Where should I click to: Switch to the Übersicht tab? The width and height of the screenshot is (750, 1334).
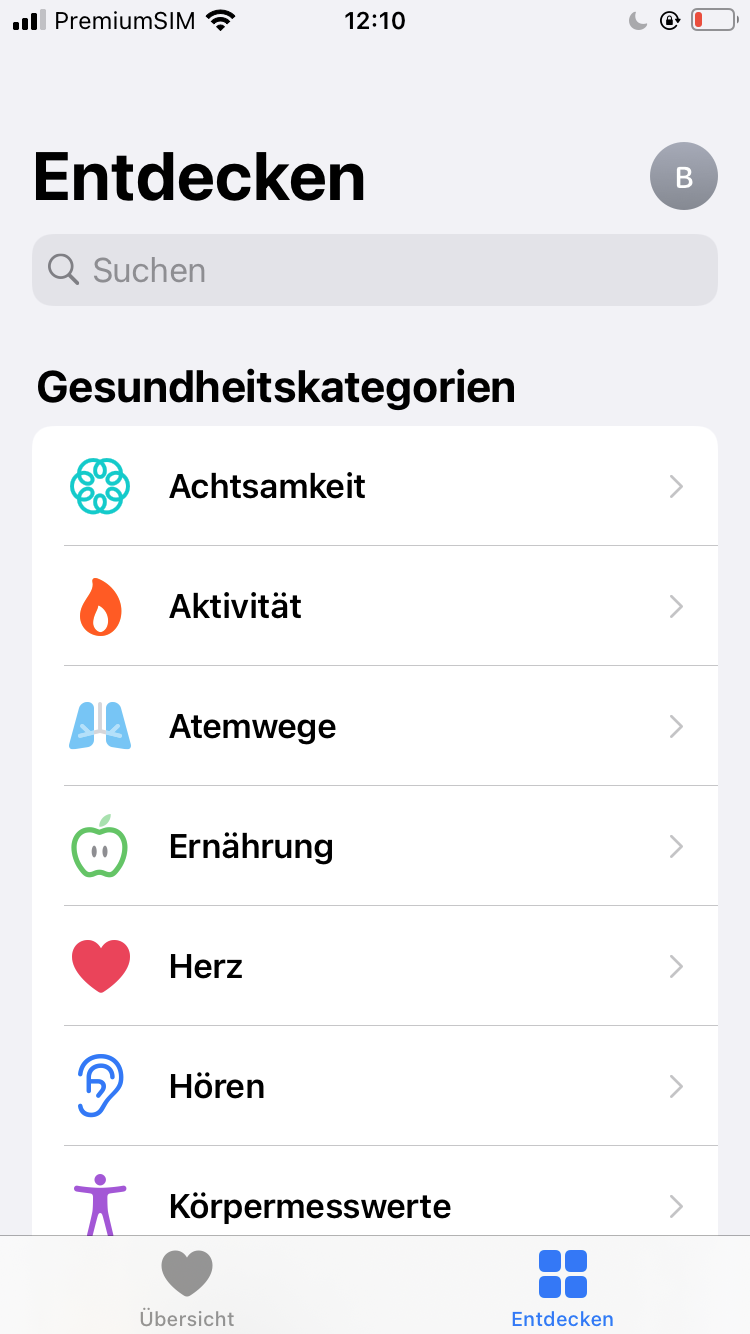pyautogui.click(x=187, y=1288)
